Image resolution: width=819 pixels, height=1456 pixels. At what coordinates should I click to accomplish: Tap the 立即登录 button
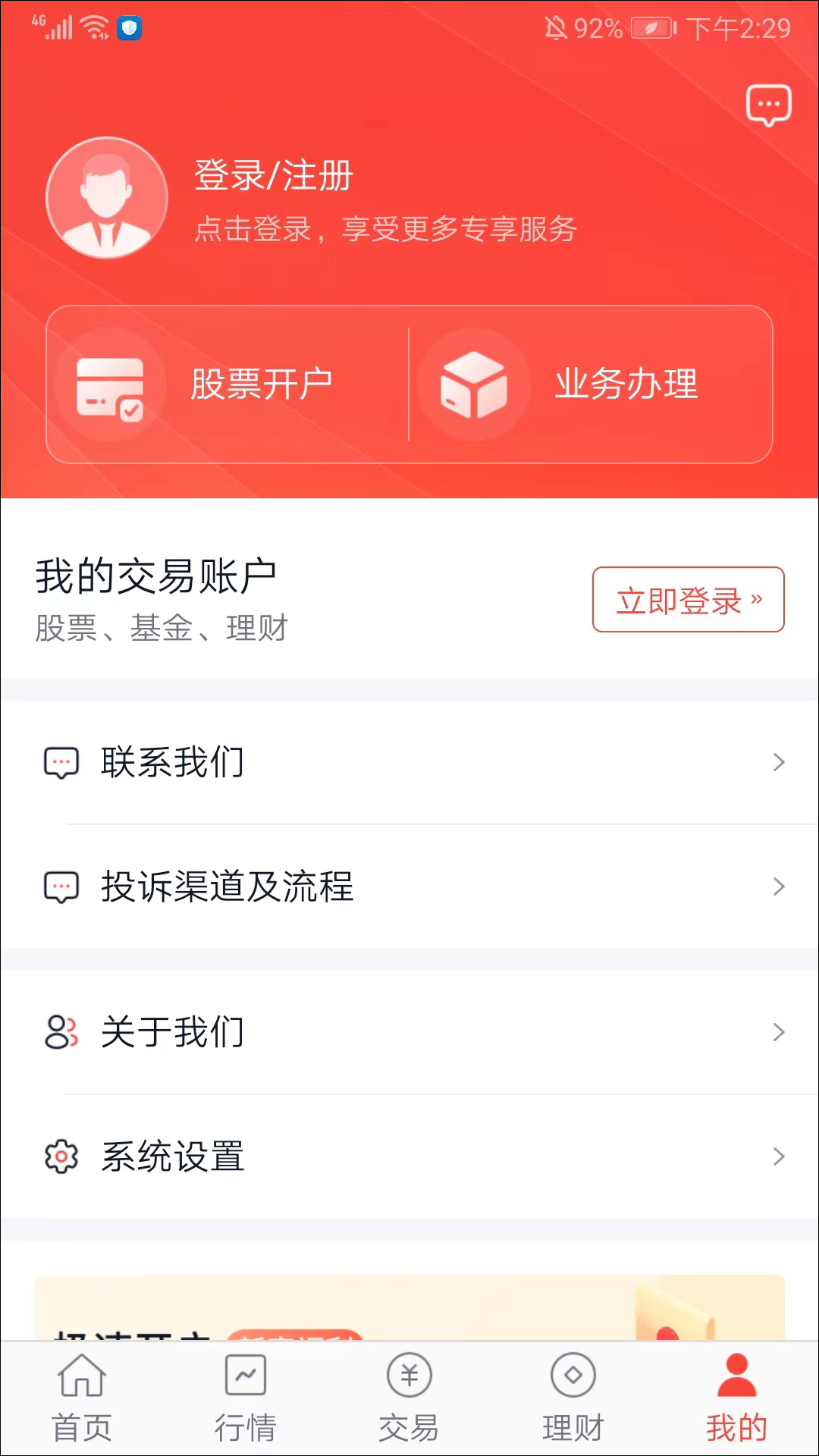[x=688, y=600]
